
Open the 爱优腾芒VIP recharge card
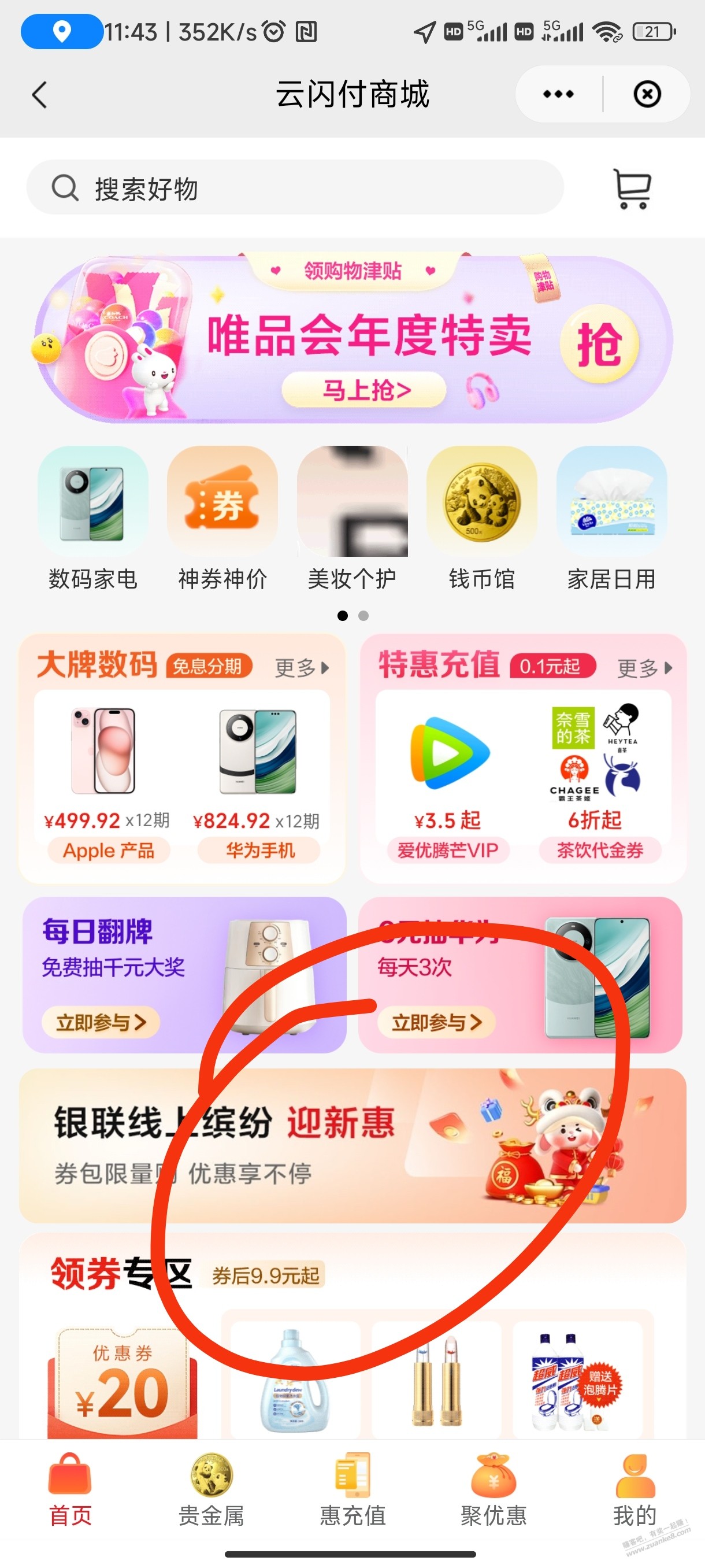[x=448, y=783]
